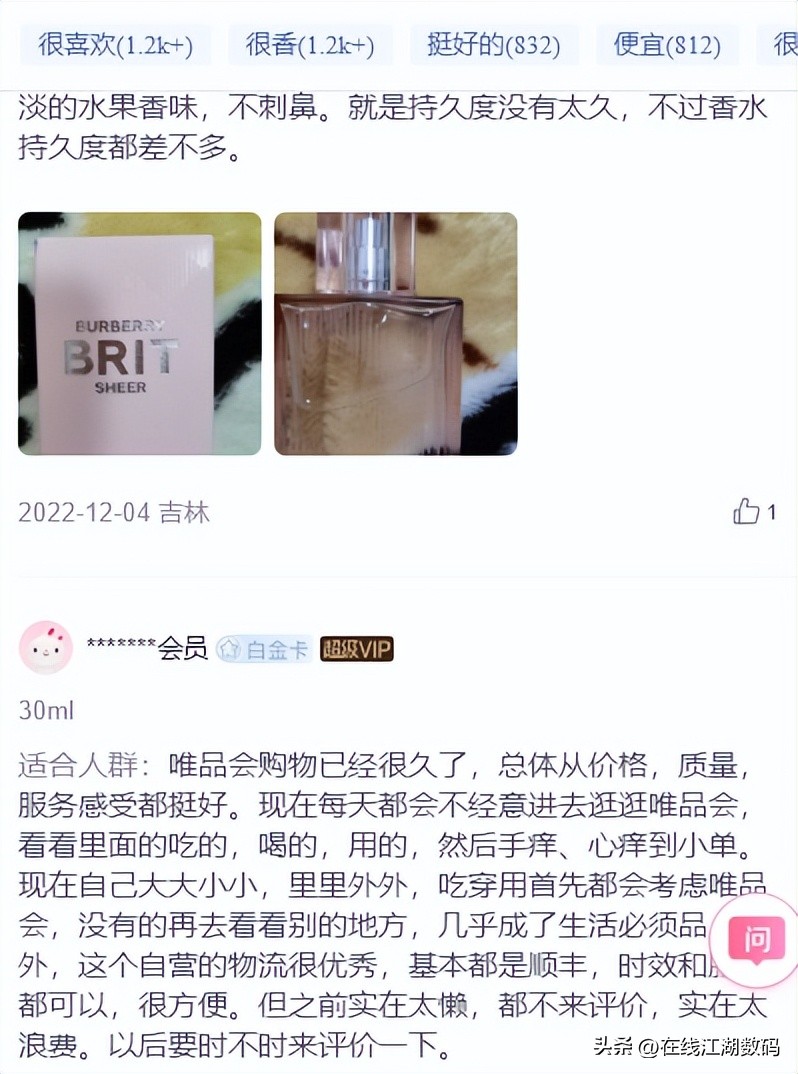Click the like count number next to thumbs-up

(770, 511)
